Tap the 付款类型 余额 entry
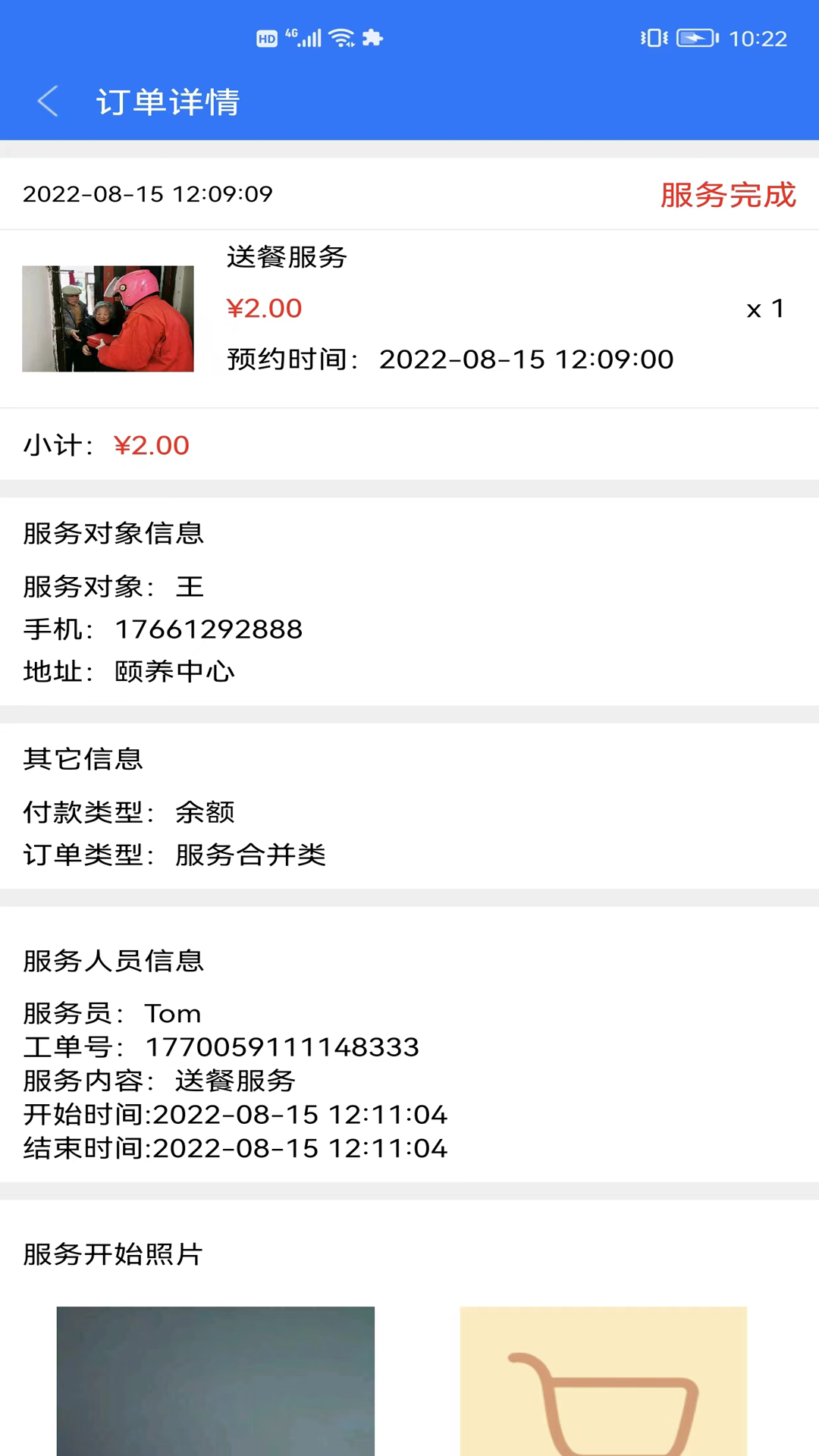 [129, 812]
